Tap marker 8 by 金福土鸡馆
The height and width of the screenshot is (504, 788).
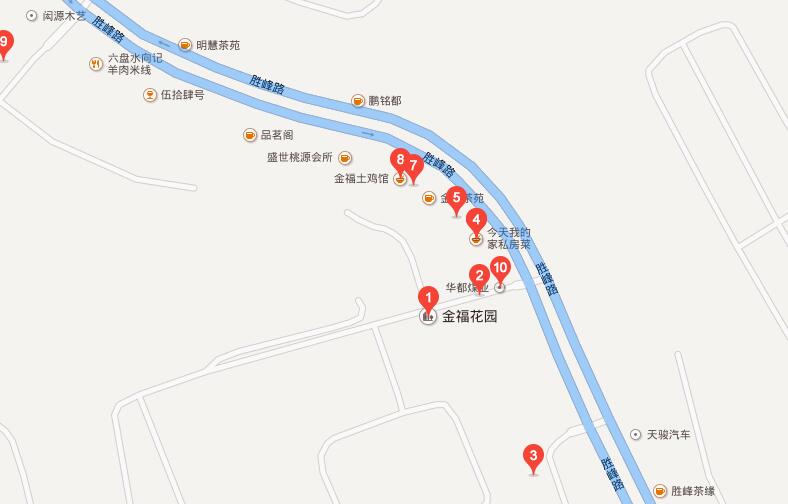(x=399, y=160)
